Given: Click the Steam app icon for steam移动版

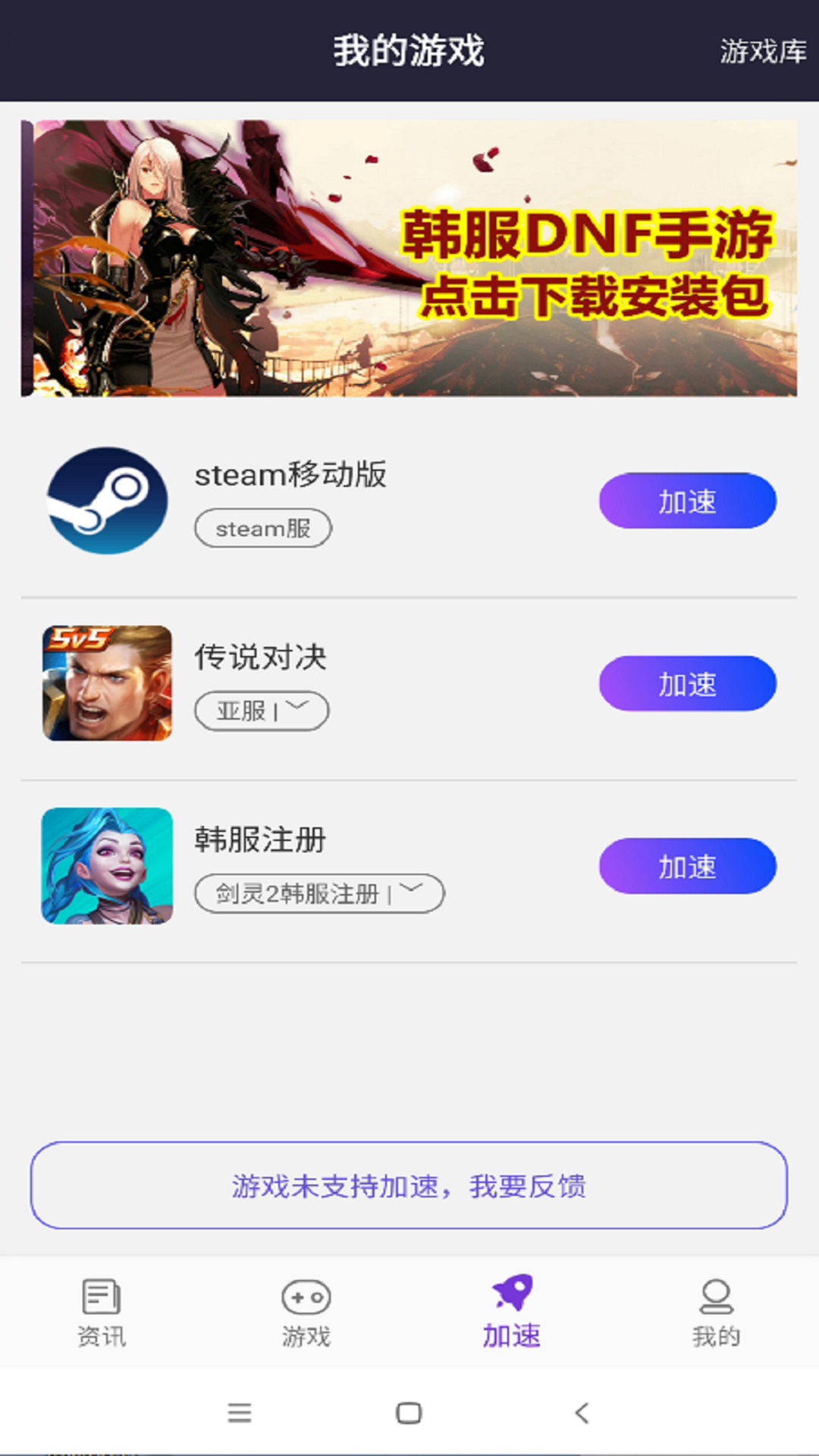Looking at the screenshot, I should point(107,499).
